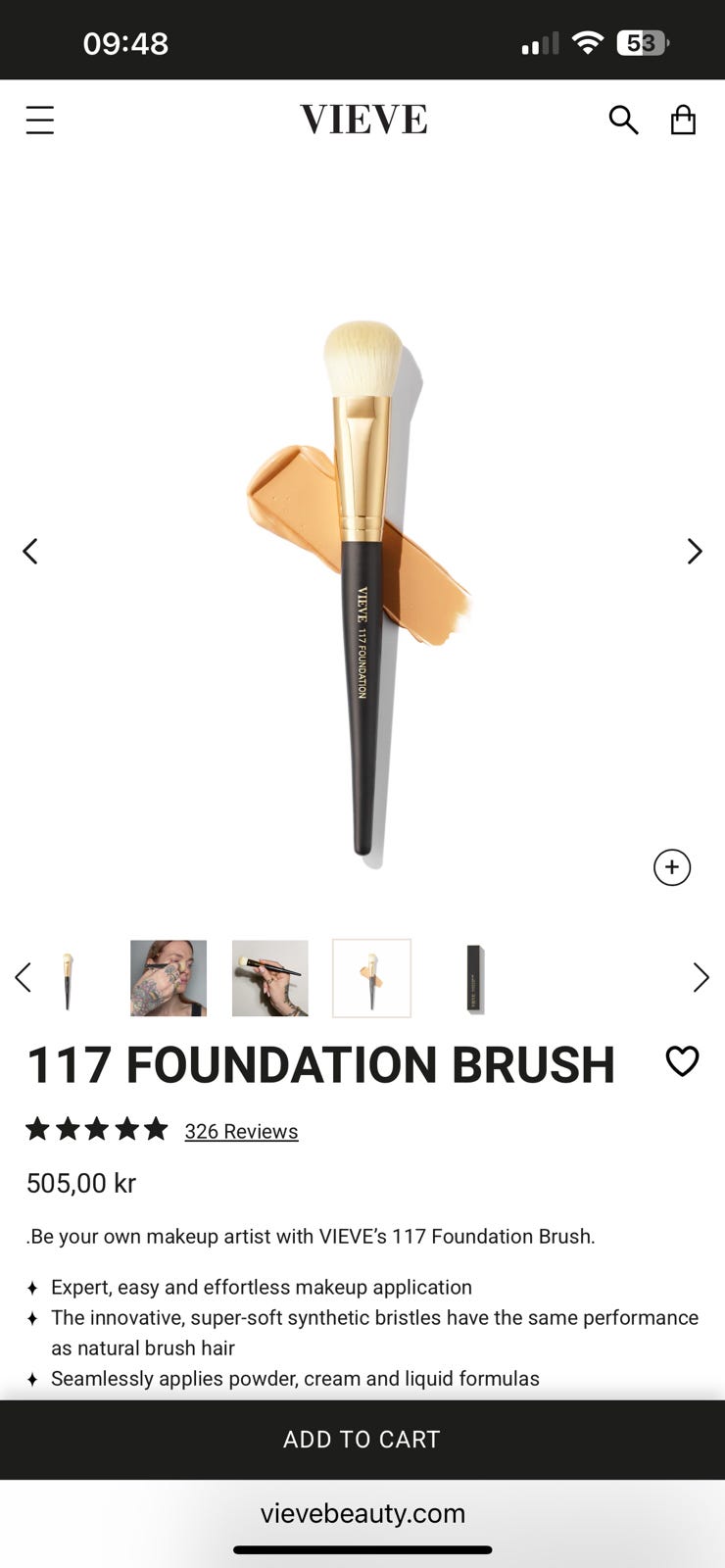Select thumbnail of woman applying foundation

click(x=169, y=978)
